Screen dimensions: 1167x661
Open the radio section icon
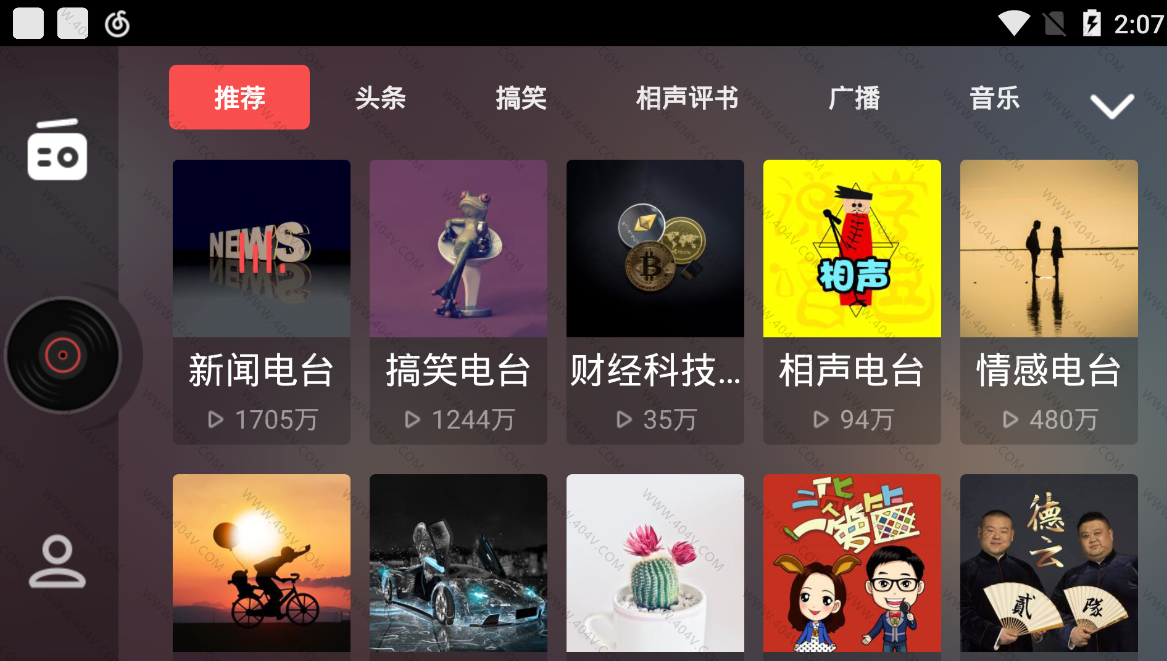point(57,151)
